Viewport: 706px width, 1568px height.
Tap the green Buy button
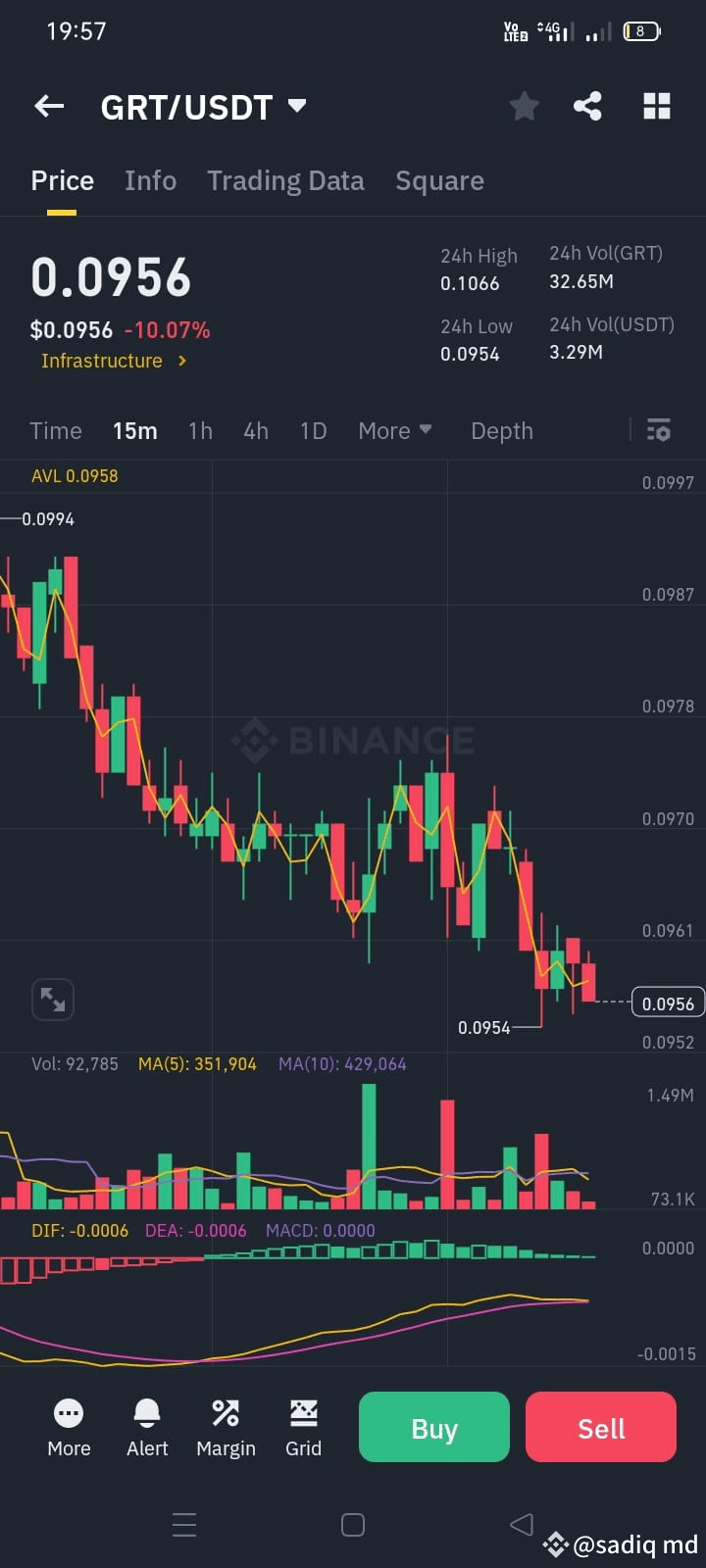pos(433,1427)
